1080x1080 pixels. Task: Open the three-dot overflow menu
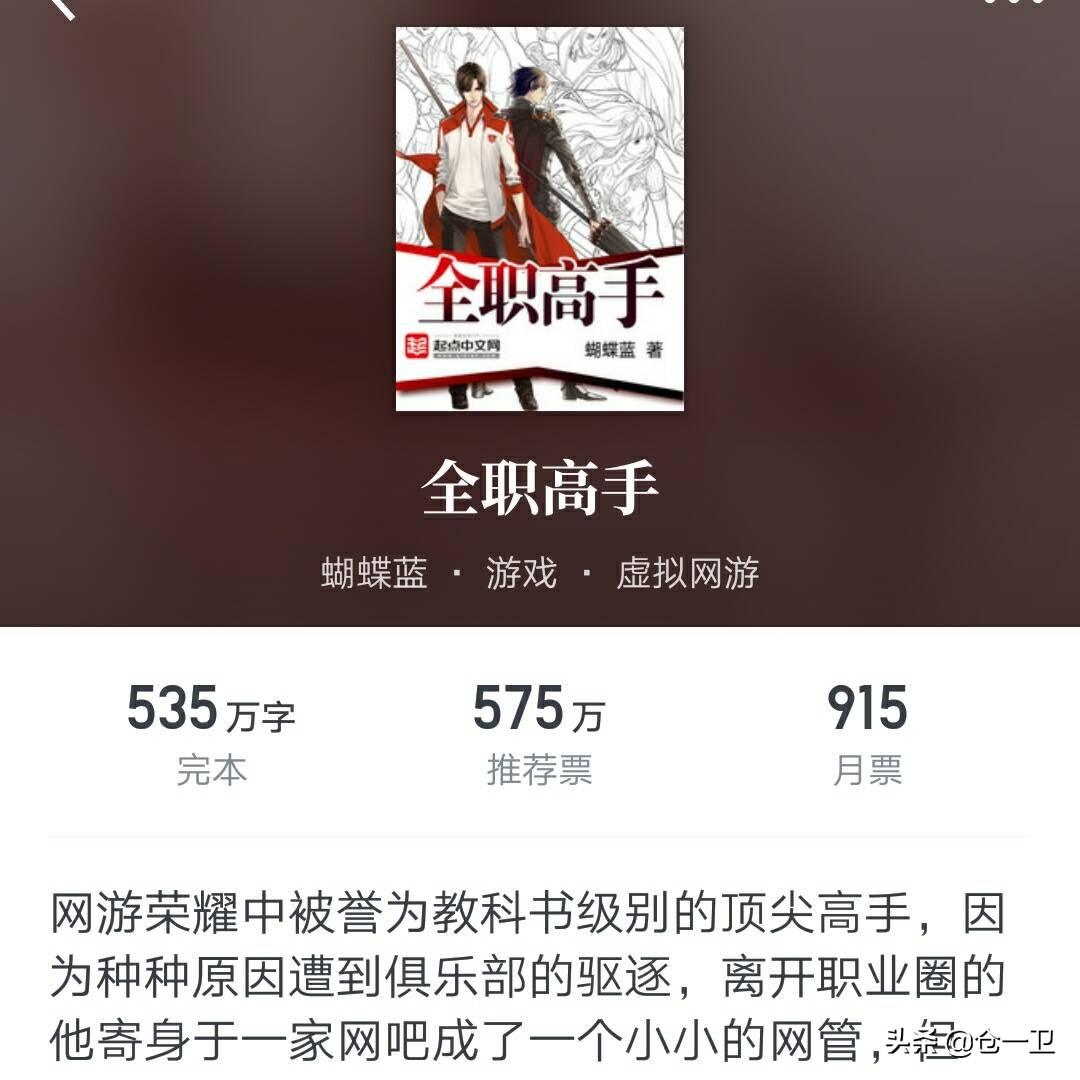1014,3
